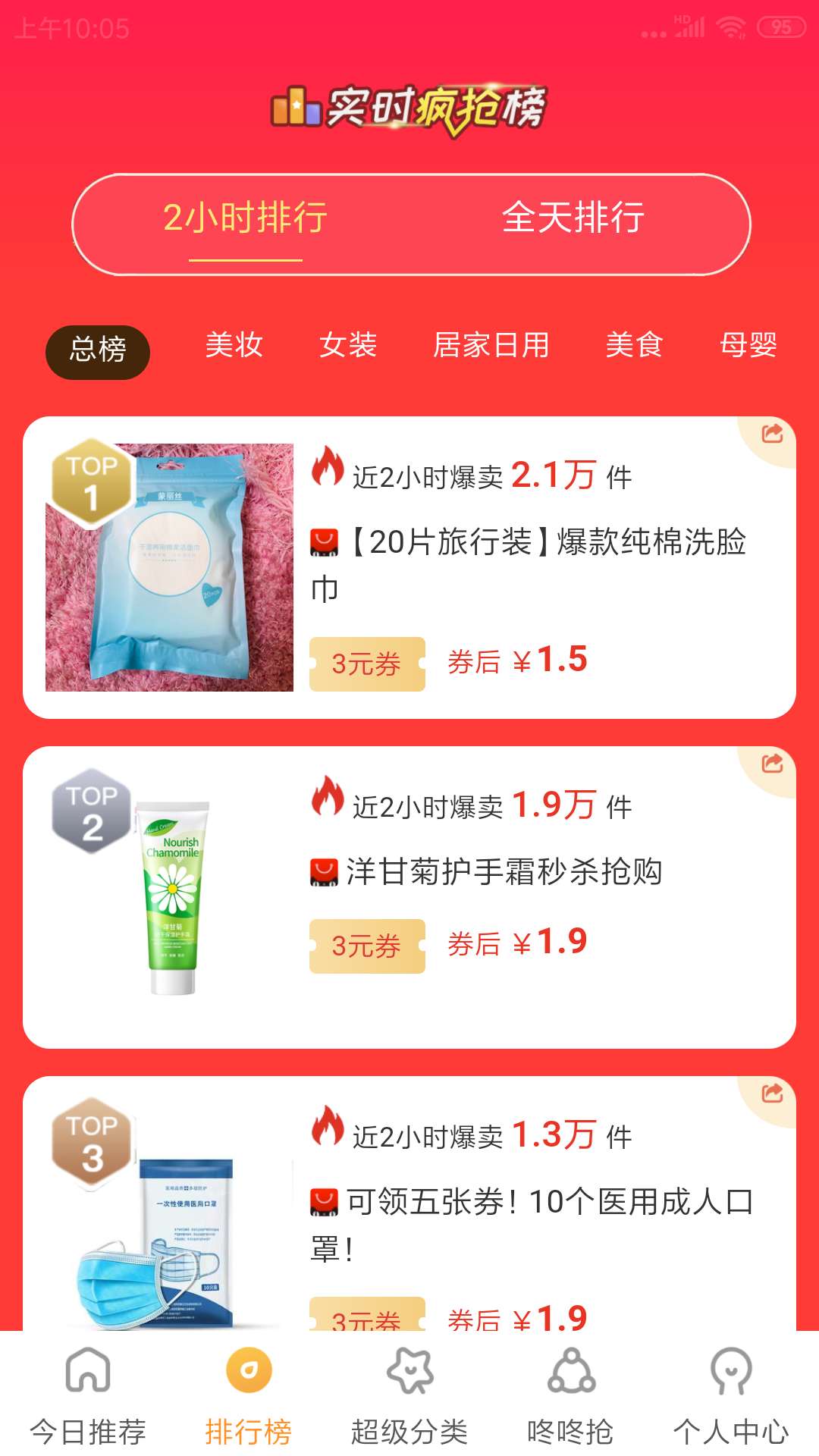This screenshot has width=819, height=1456.
Task: Switch to the 母婴 category
Action: 748,345
